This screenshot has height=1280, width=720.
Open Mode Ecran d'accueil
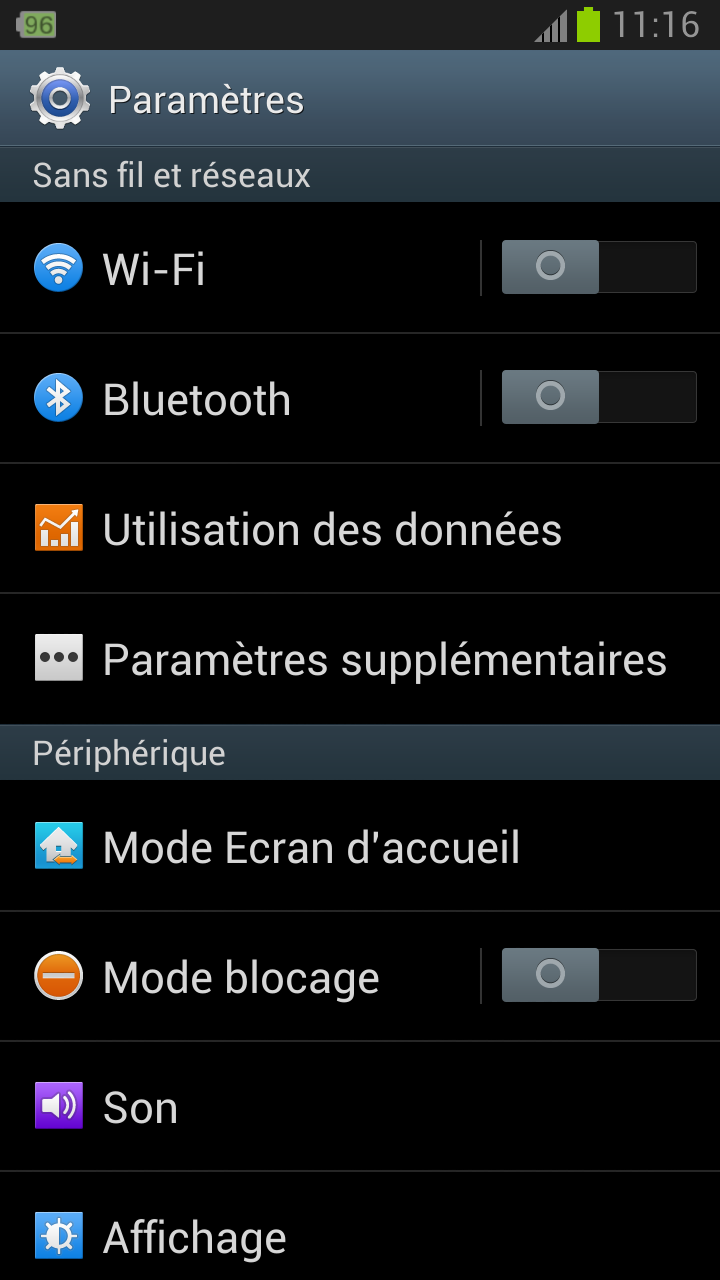coord(360,846)
